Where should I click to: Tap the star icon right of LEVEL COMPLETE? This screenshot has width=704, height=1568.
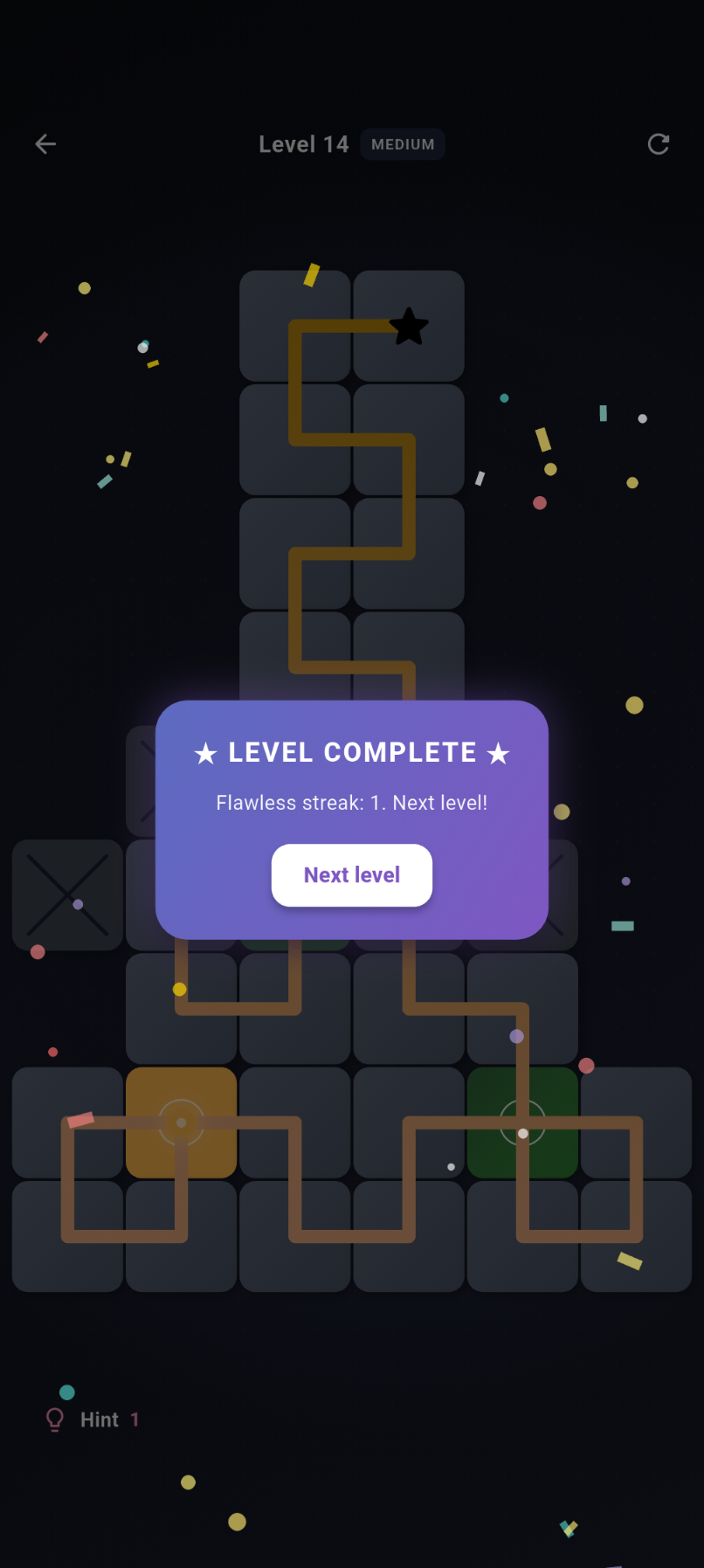tap(498, 752)
